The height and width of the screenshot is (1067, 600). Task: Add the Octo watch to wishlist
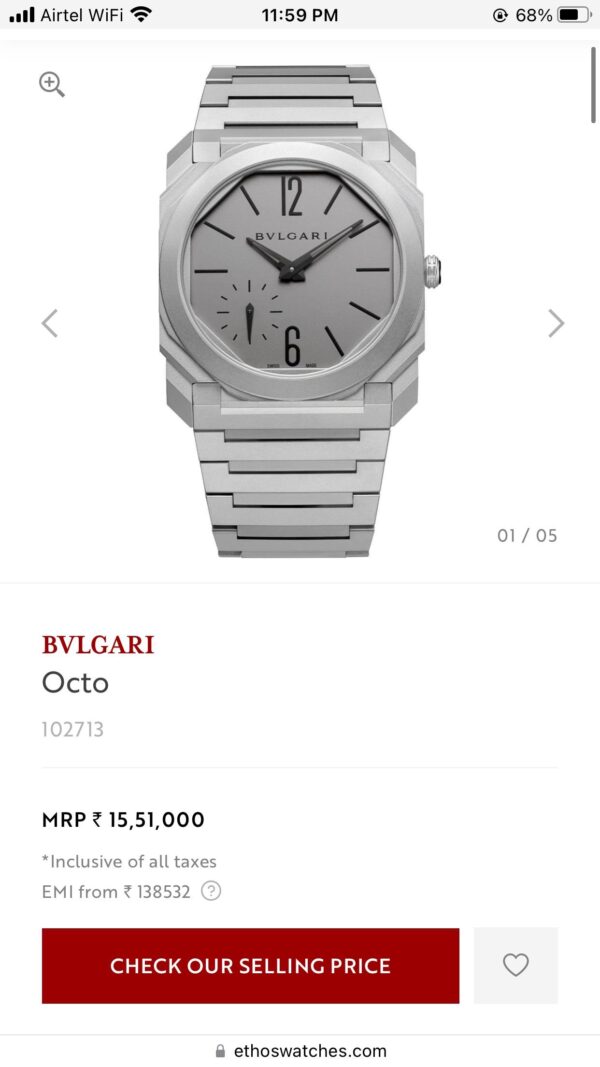pos(515,965)
